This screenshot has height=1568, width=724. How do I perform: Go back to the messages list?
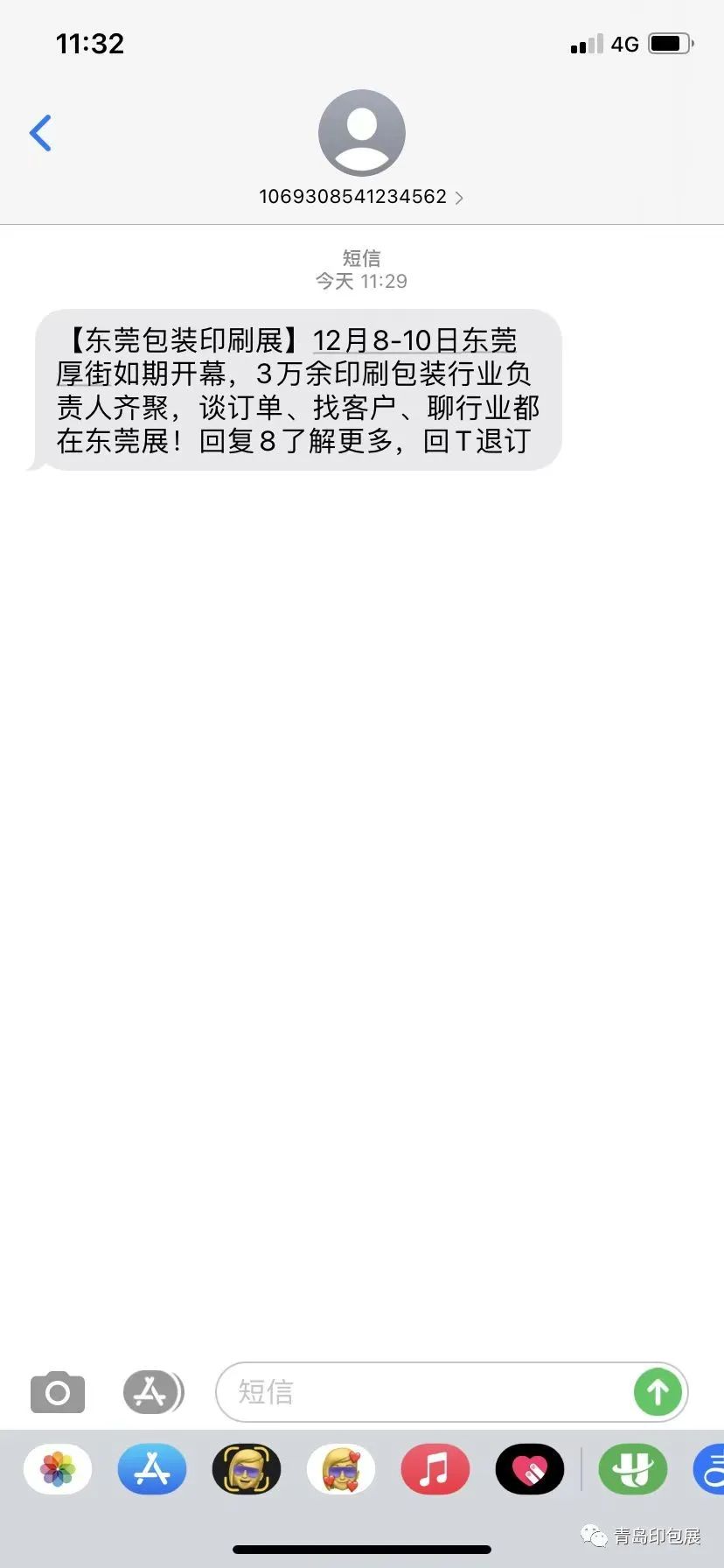40,133
